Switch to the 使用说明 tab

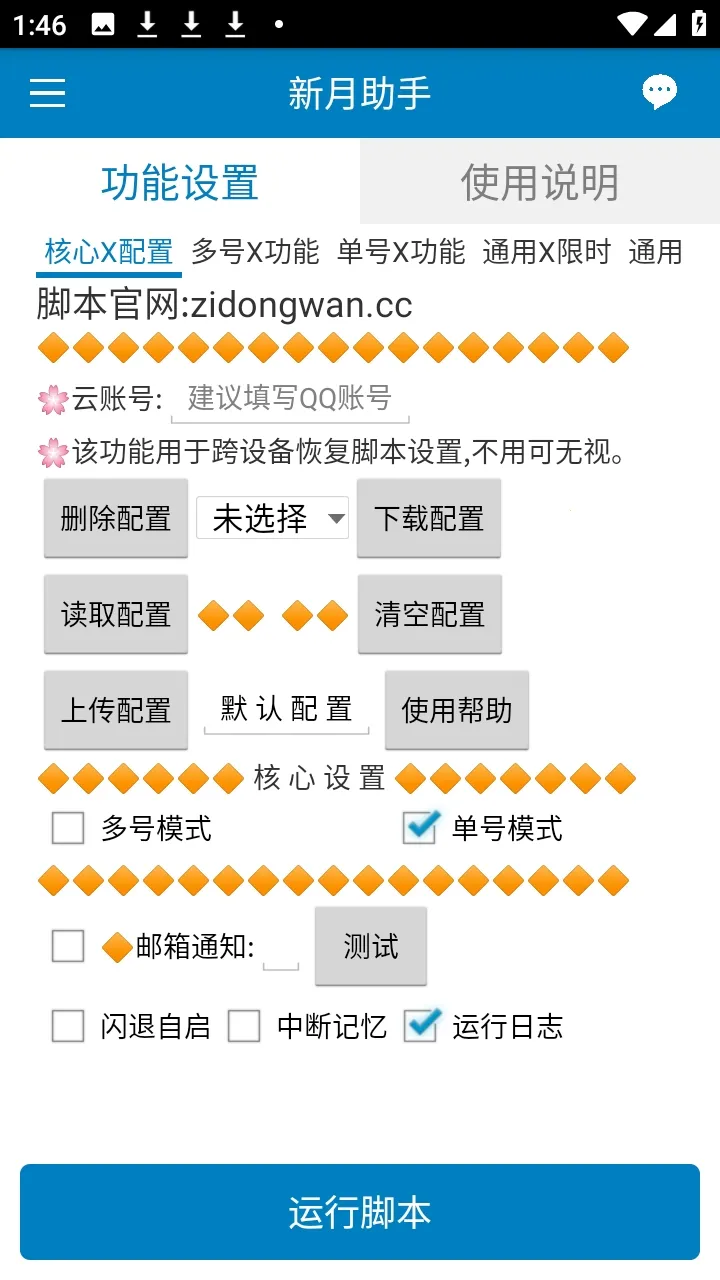click(540, 181)
